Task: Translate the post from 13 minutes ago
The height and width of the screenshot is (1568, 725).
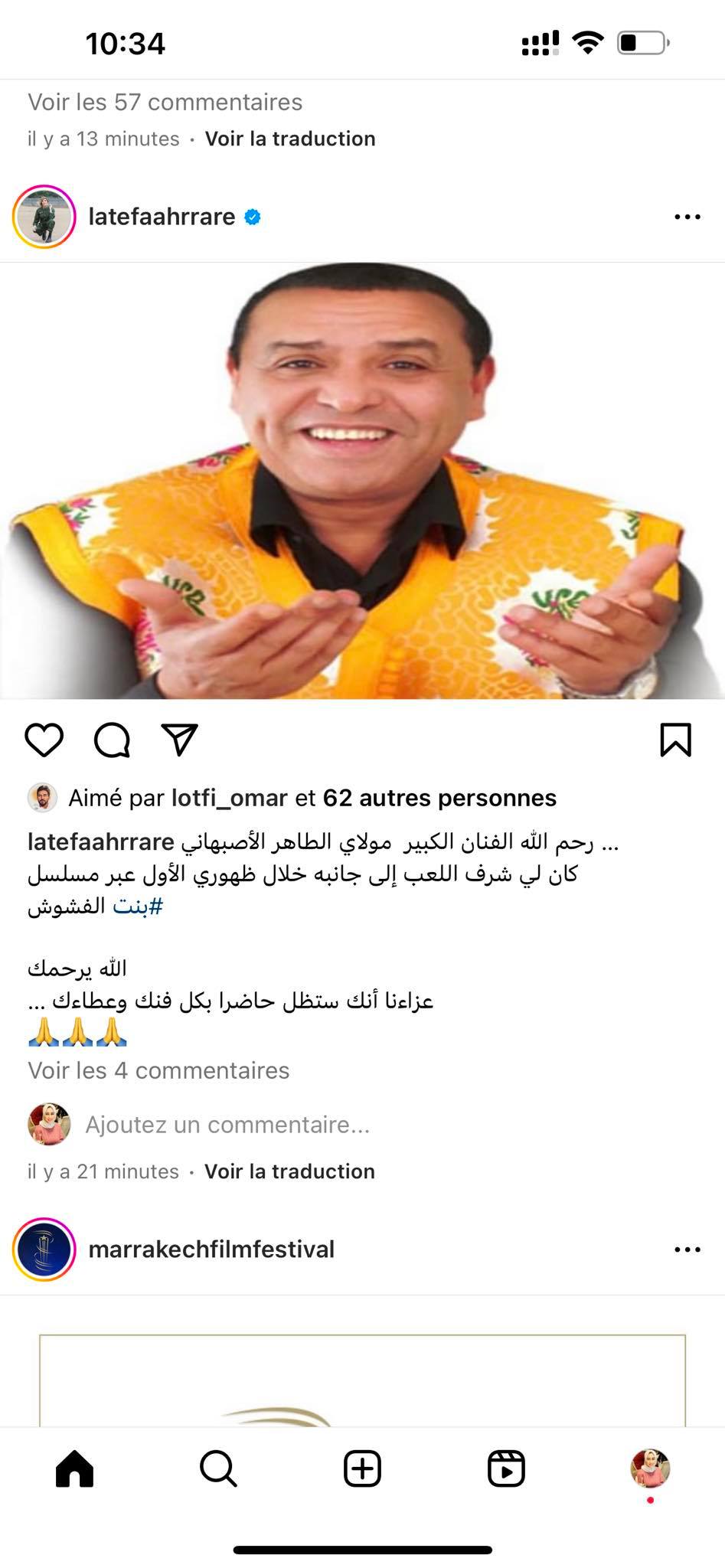Action: click(290, 139)
